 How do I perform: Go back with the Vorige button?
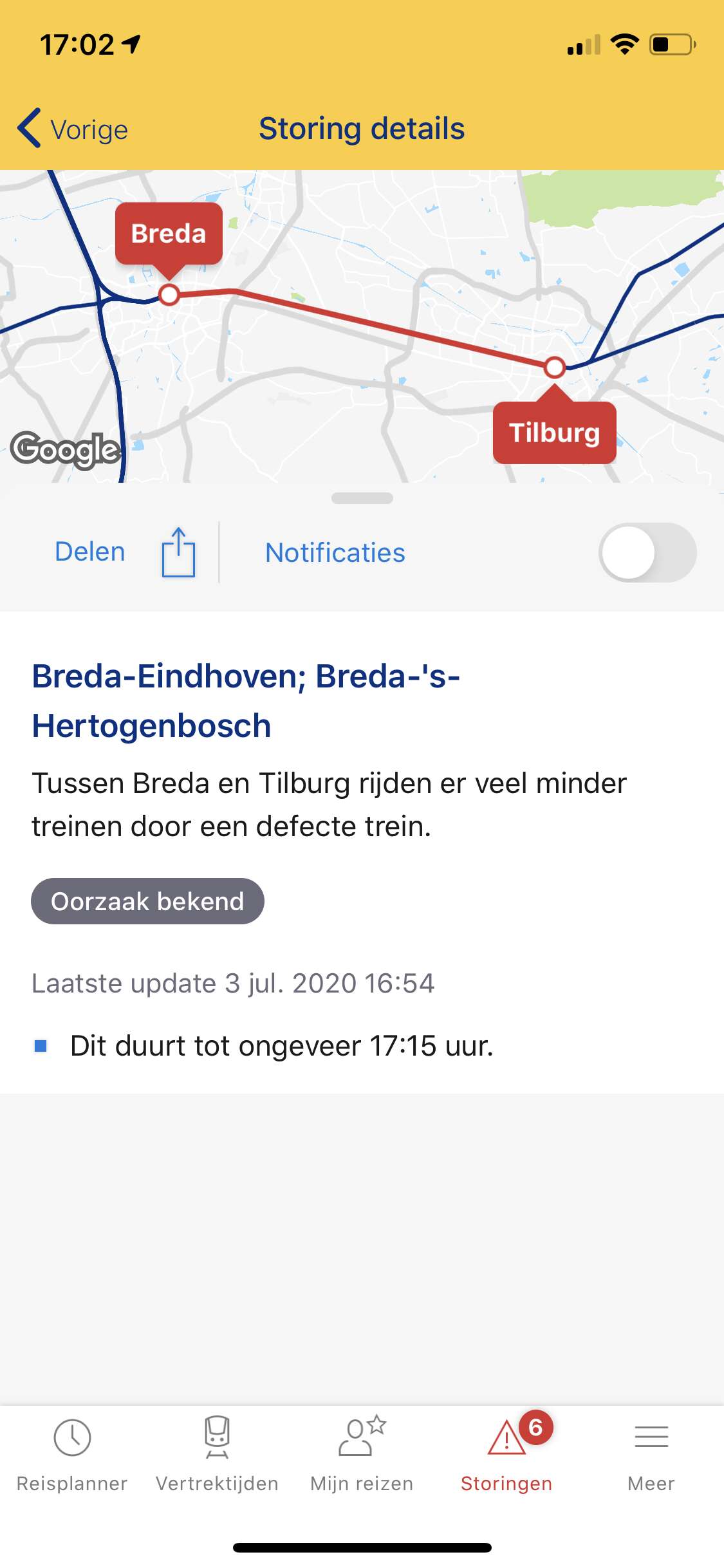(x=73, y=129)
